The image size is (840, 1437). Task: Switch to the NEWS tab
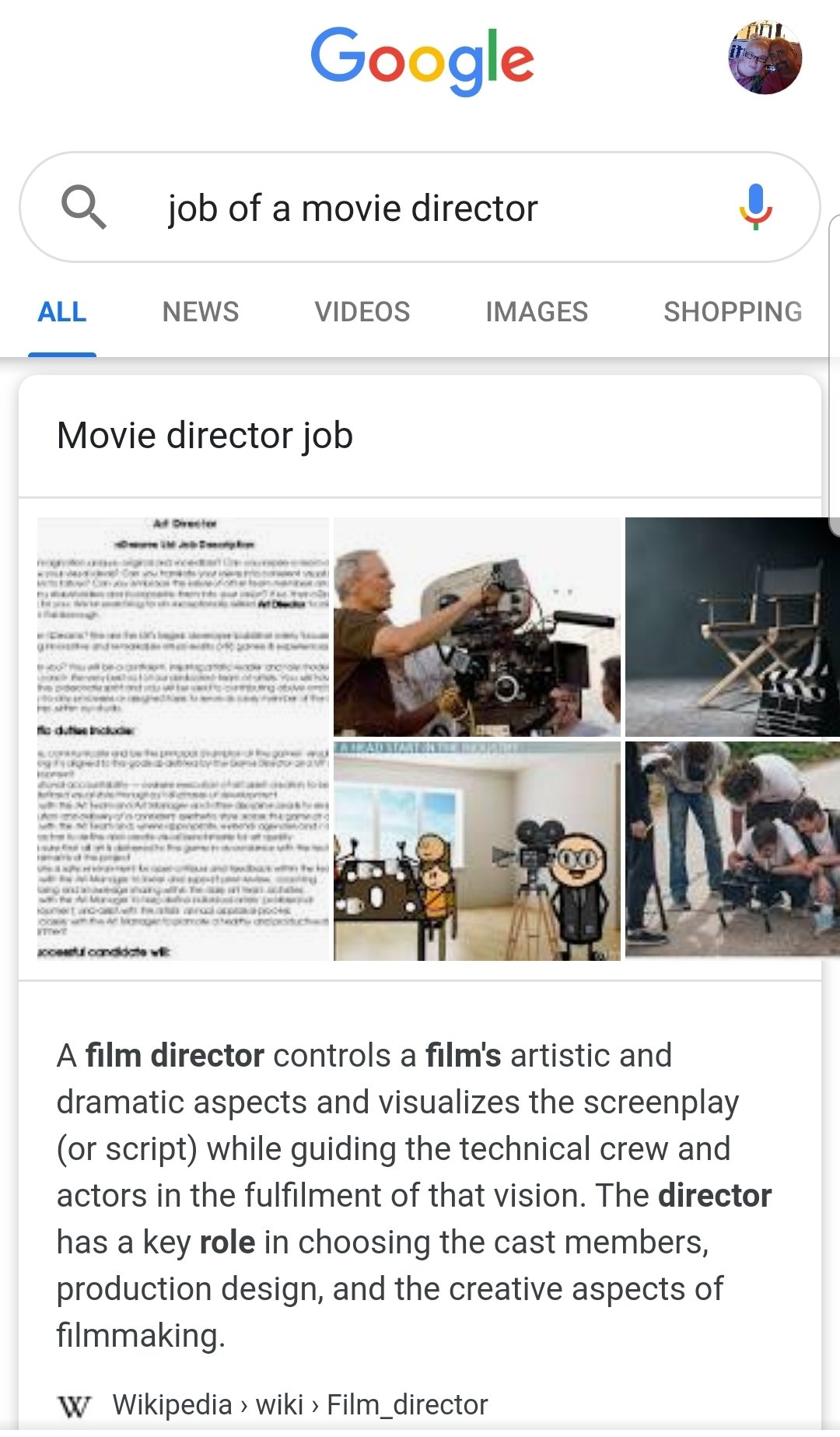pos(200,312)
